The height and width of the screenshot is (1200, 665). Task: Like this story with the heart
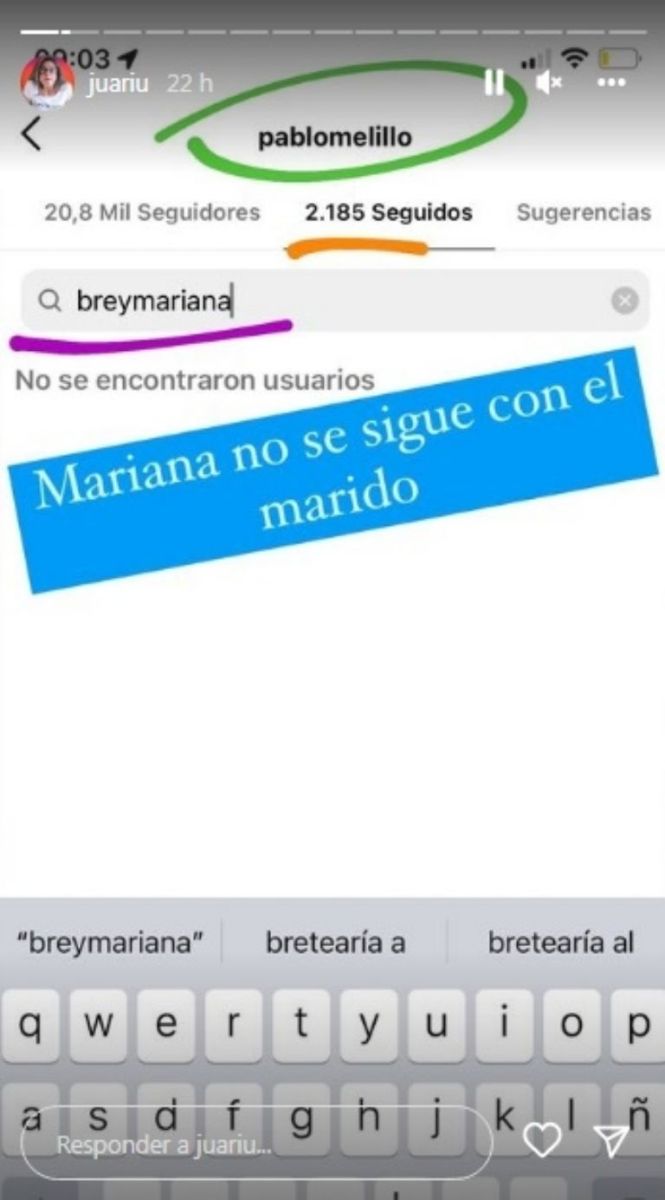click(542, 1141)
